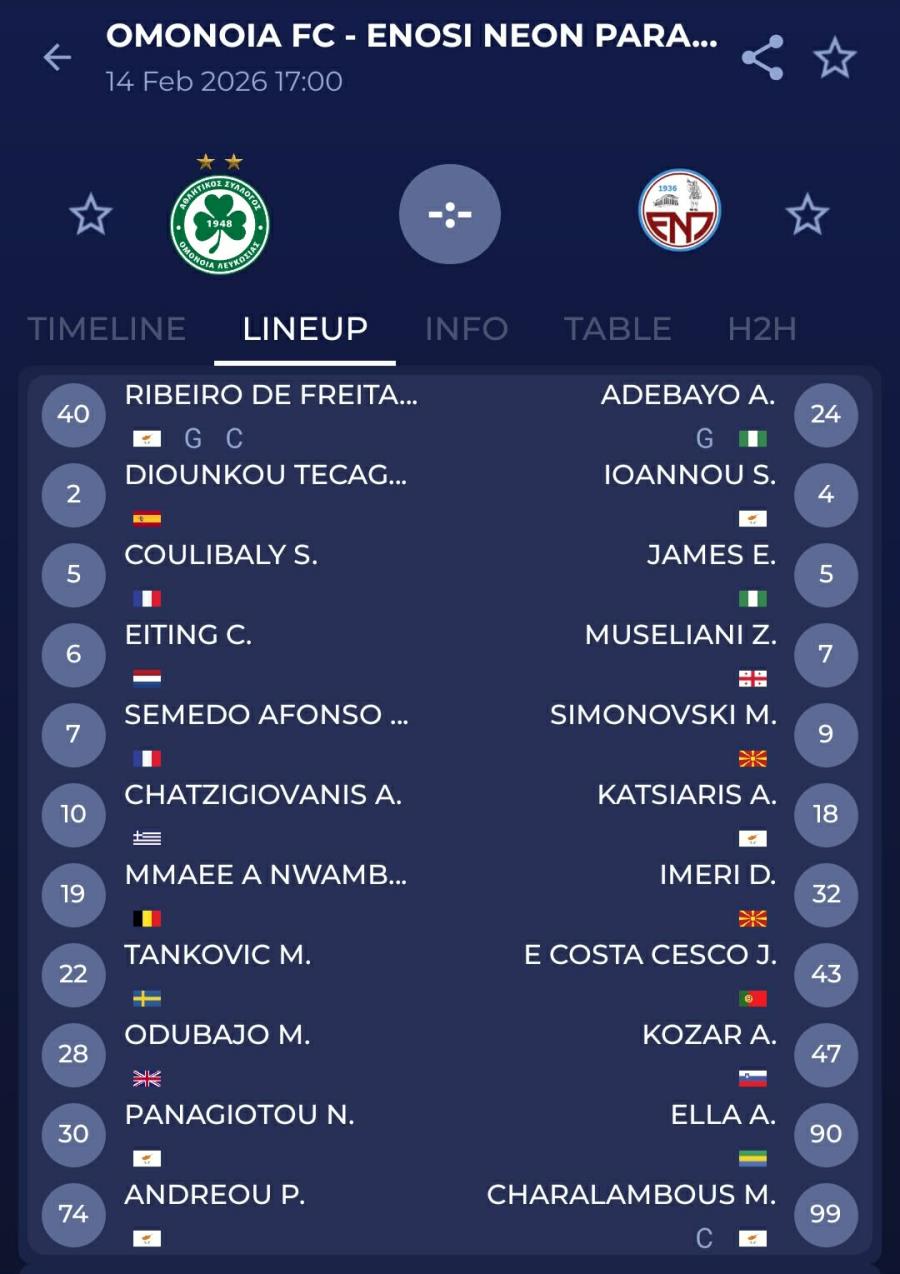Open the Enosi Neon Paralimni team logo

680,211
